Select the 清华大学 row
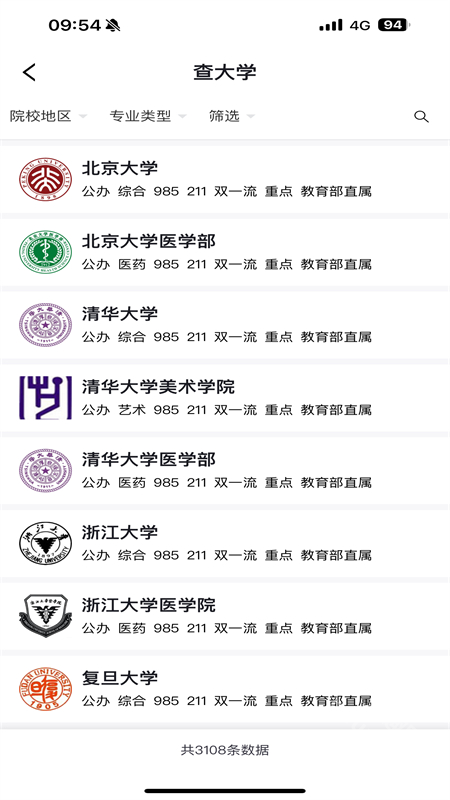 click(x=225, y=325)
